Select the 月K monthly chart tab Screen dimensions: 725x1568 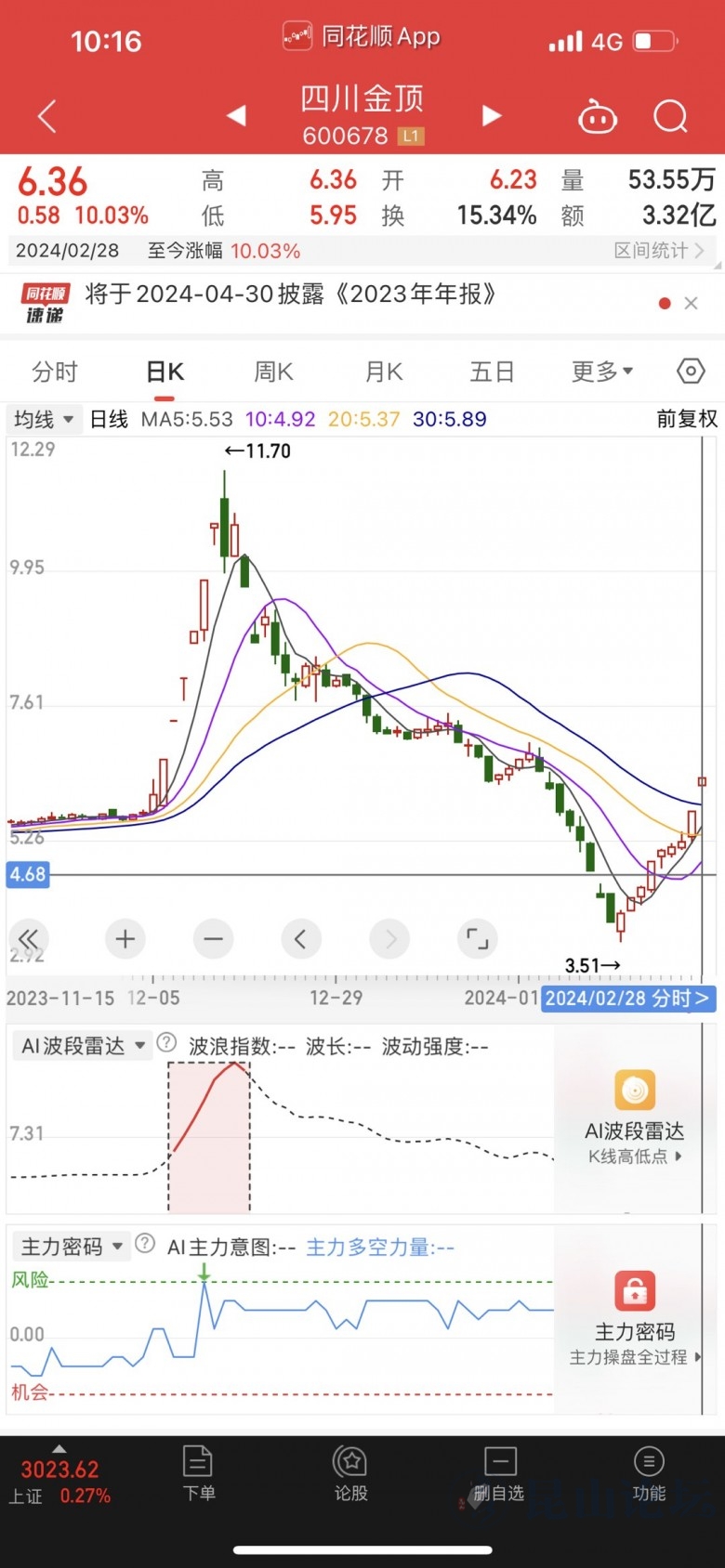point(383,372)
